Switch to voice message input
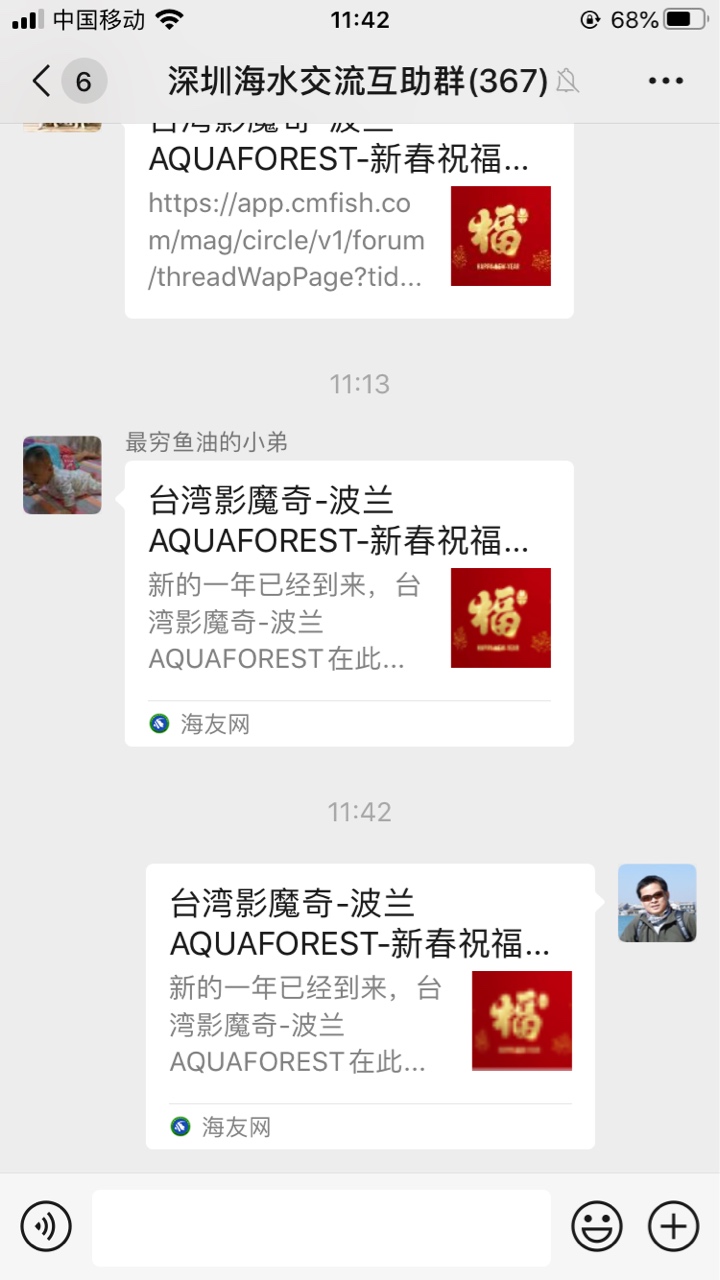The width and height of the screenshot is (720, 1280). point(46,1226)
